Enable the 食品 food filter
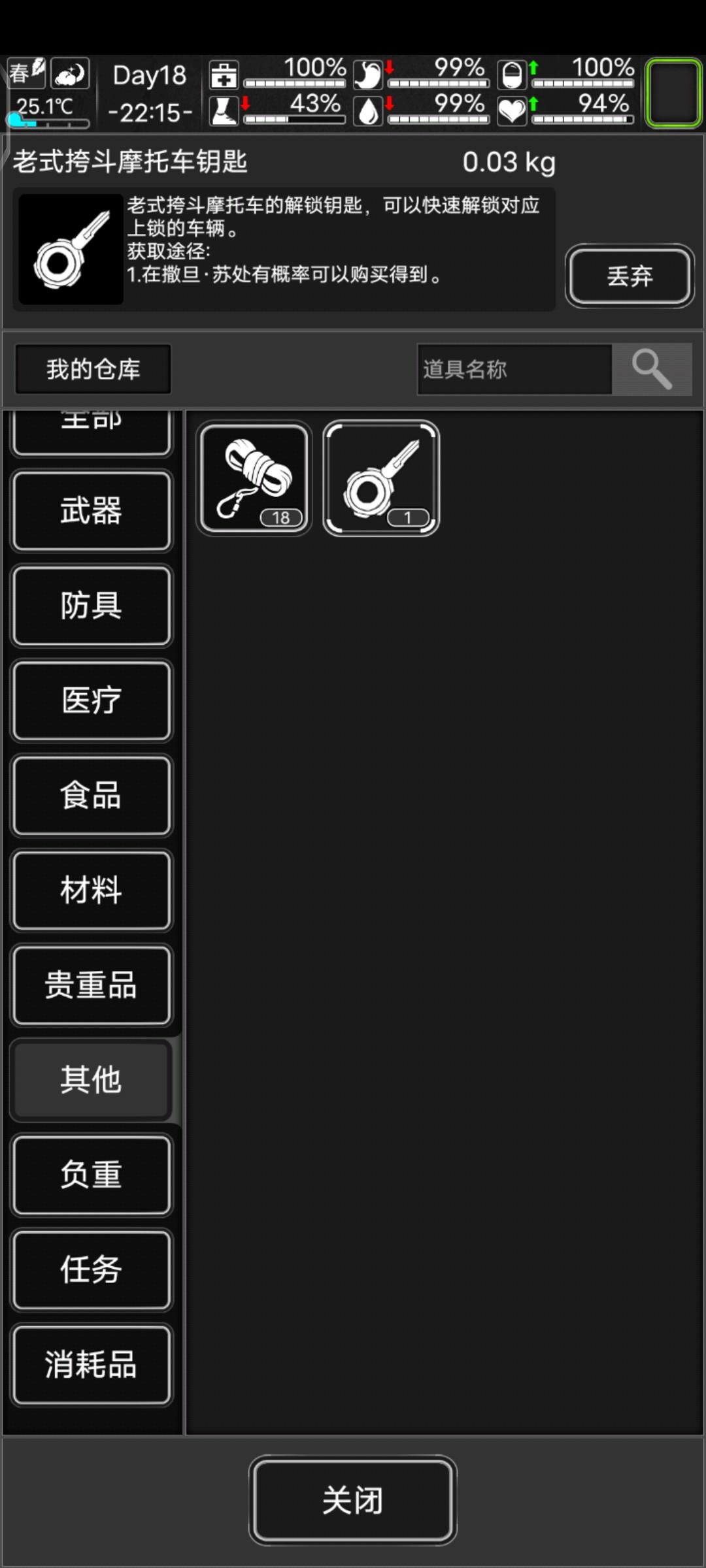 tap(91, 796)
